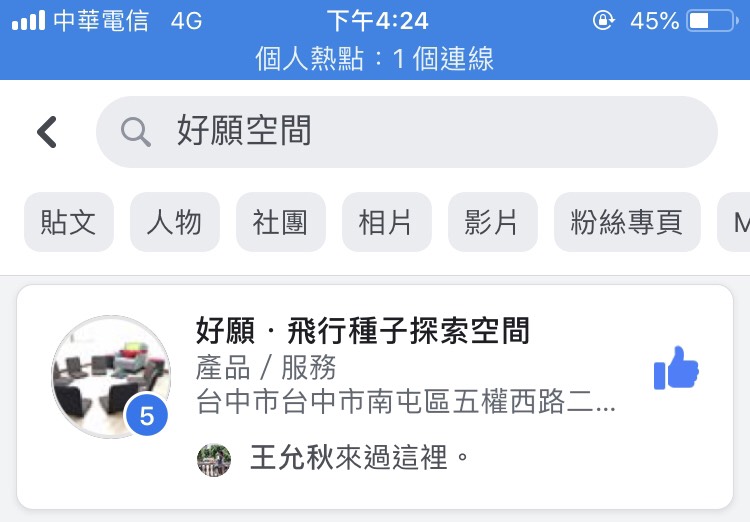The image size is (750, 522).
Task: Switch to the 人物 filter
Action: point(174,222)
